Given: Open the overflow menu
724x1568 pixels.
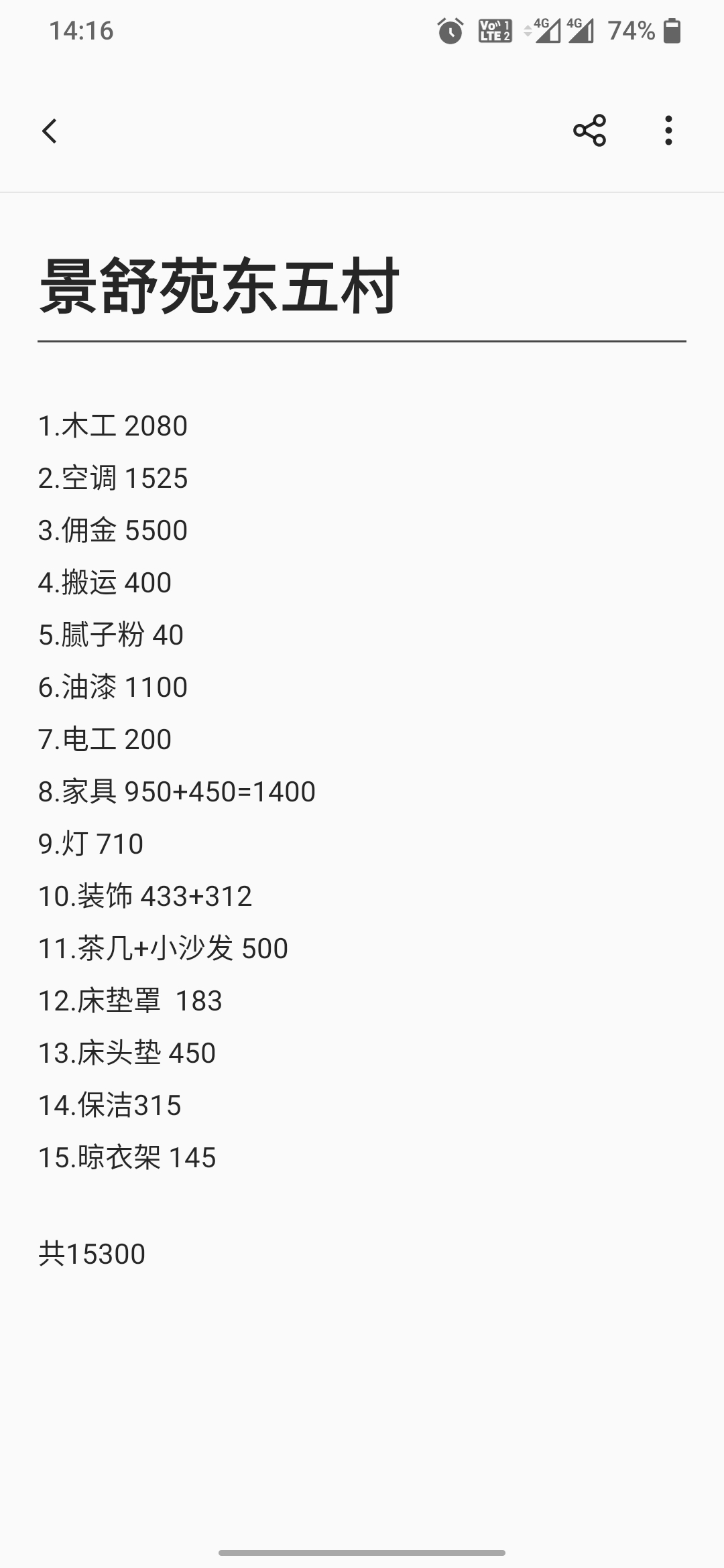Looking at the screenshot, I should click(668, 131).
